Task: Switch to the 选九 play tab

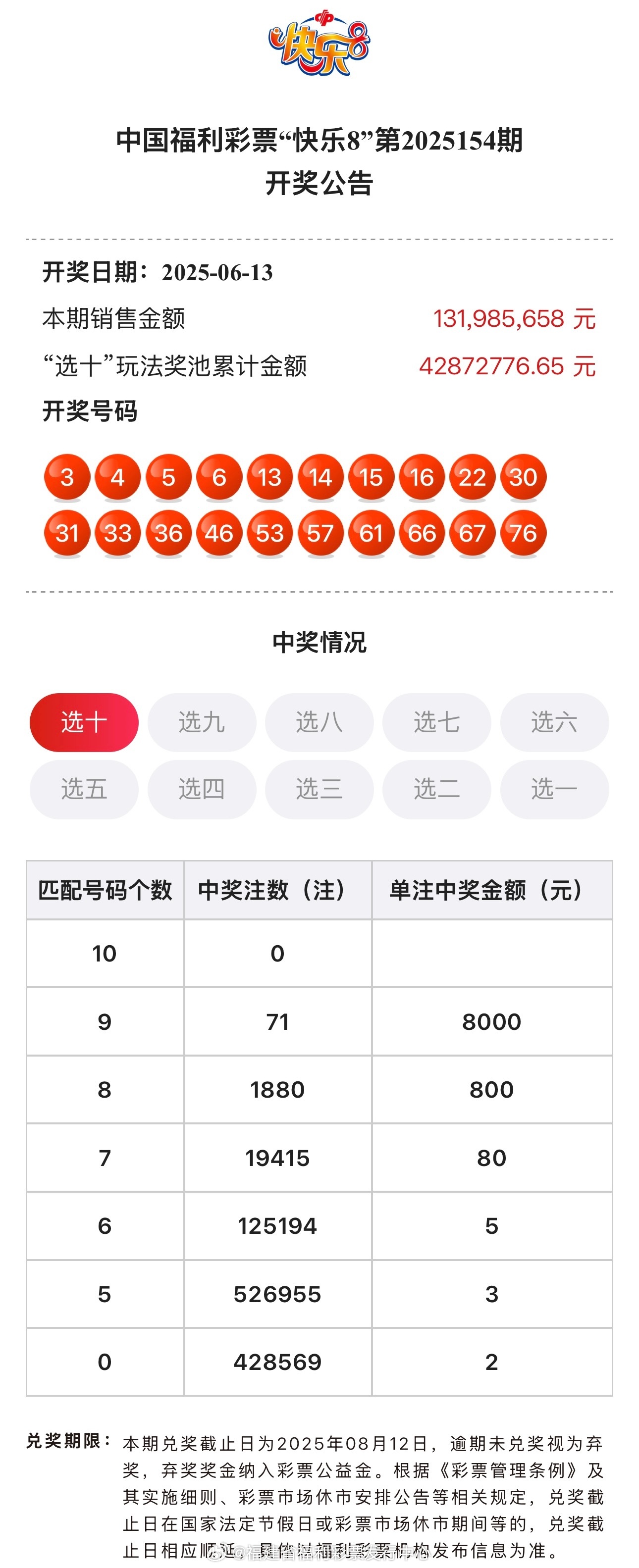Action: pyautogui.click(x=201, y=721)
